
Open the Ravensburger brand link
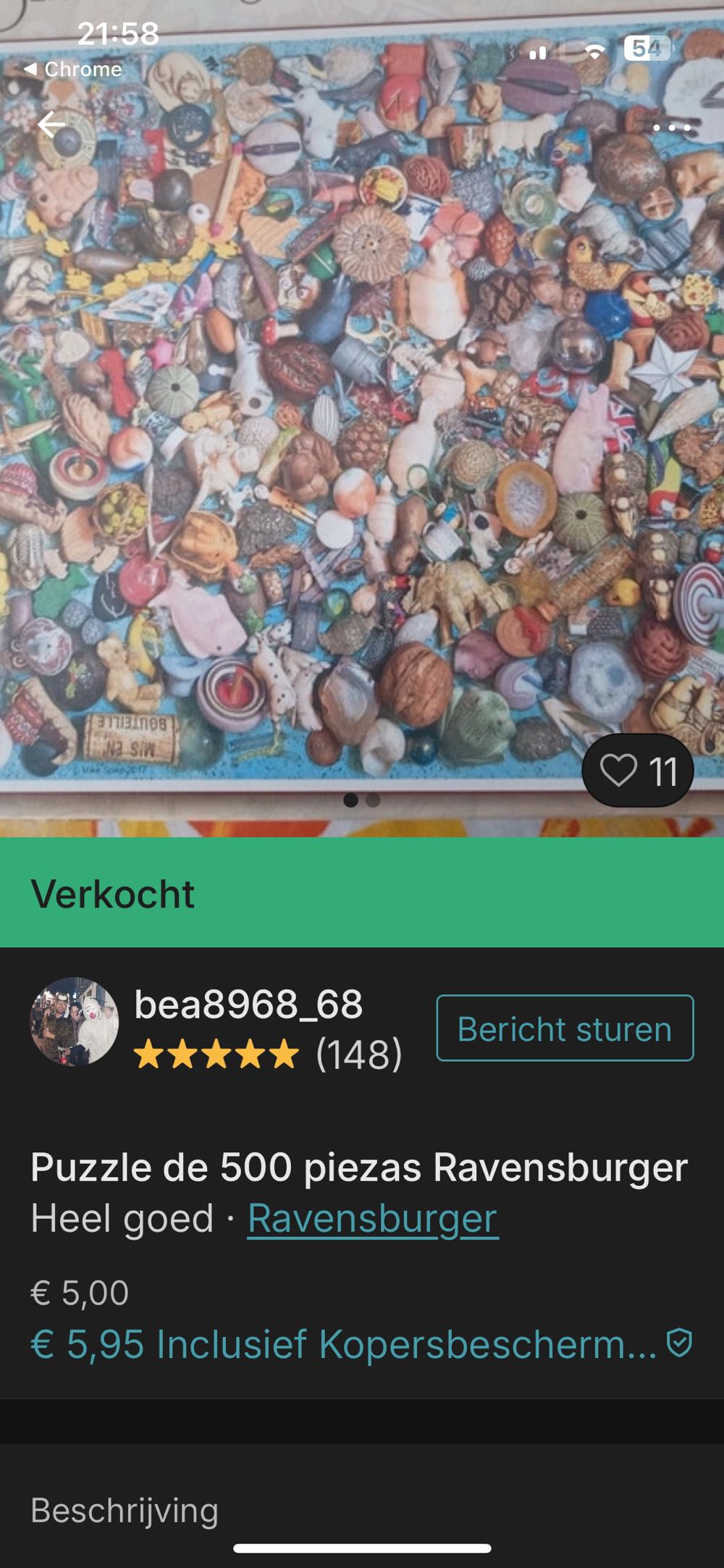point(373,1218)
